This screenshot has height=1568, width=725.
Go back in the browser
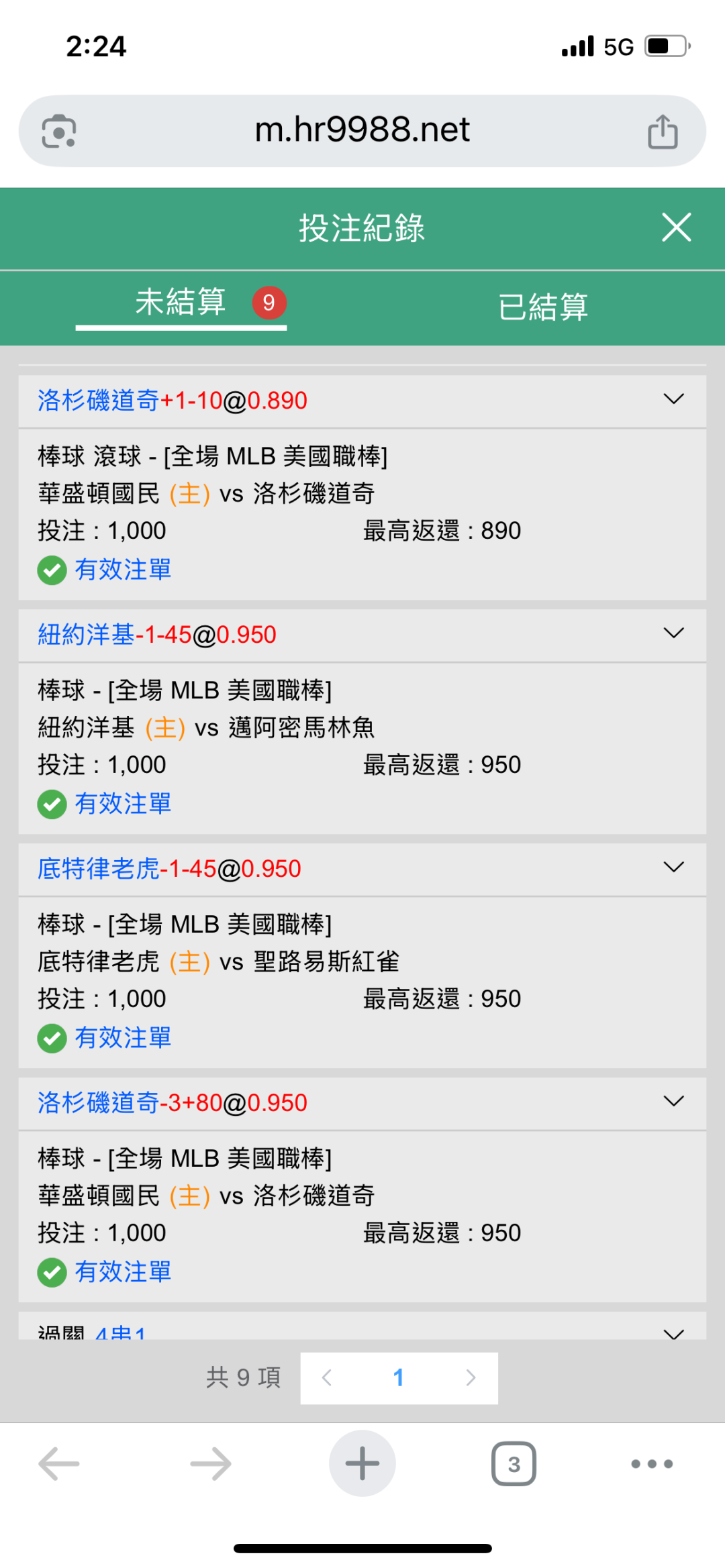pos(59,1463)
